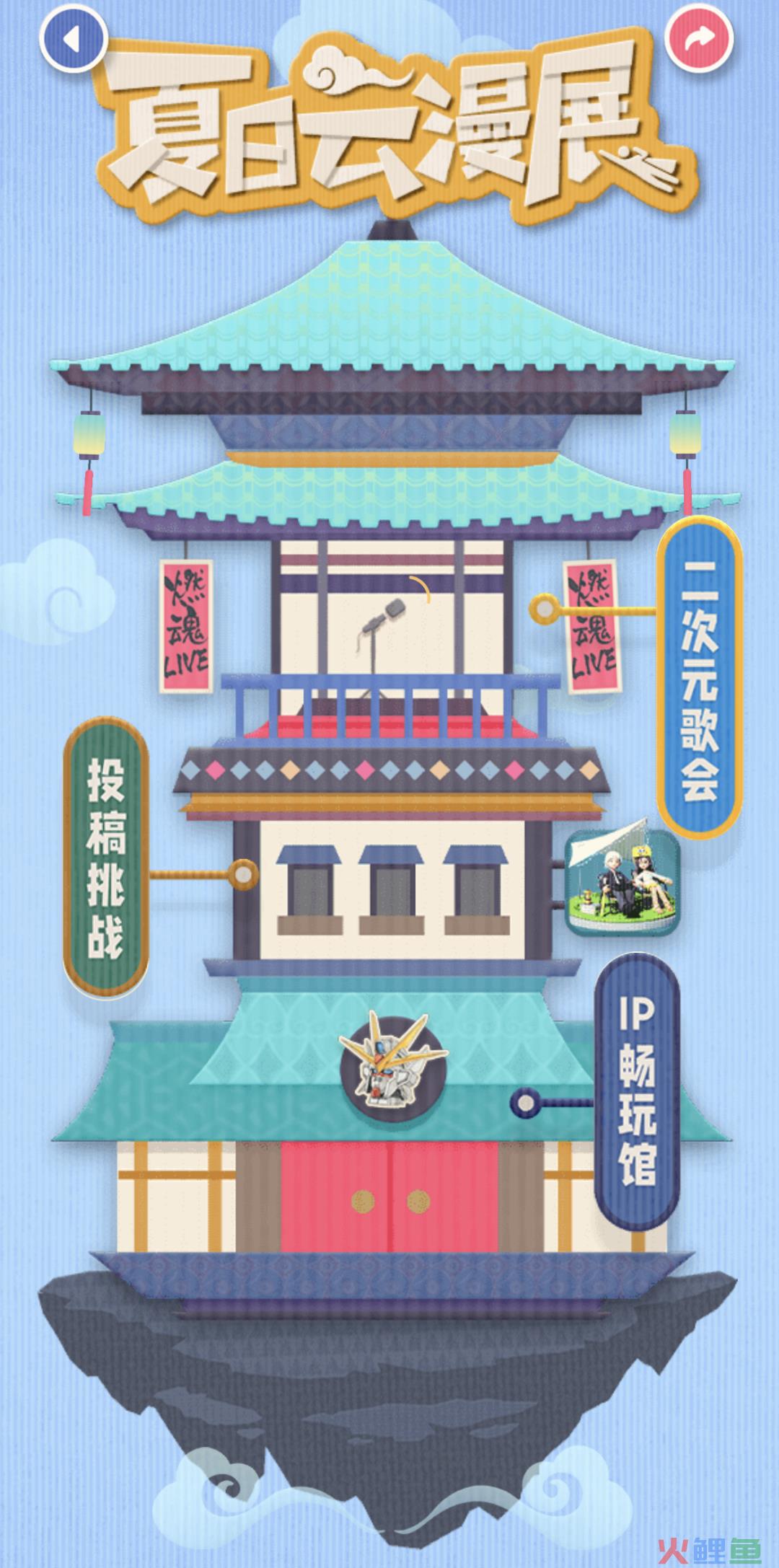779x1568 pixels.
Task: Enter the IP畅玩馆 section
Action: pyautogui.click(x=637, y=1094)
